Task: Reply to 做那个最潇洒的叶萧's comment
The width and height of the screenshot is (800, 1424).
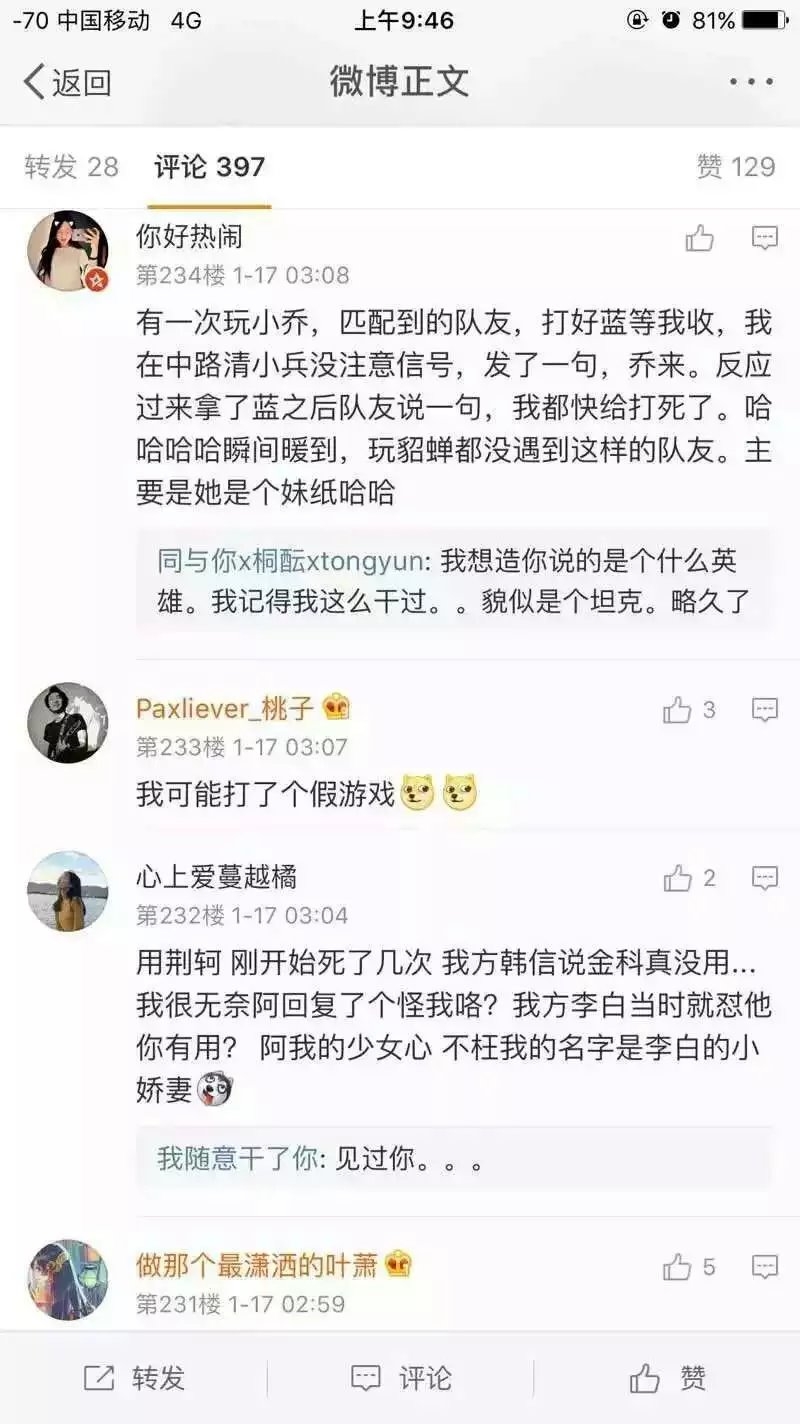Action: 765,1267
